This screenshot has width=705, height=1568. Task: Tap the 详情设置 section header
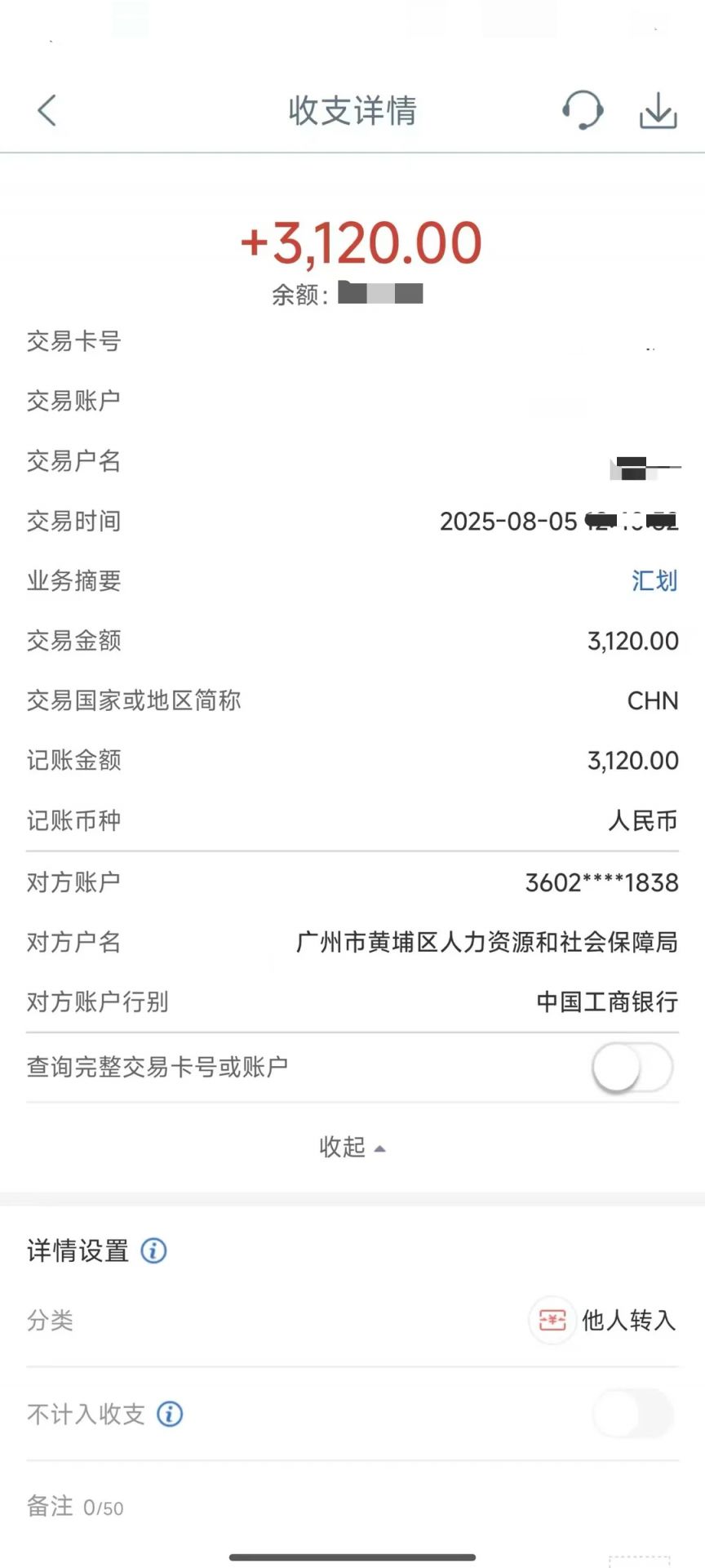pos(75,1250)
